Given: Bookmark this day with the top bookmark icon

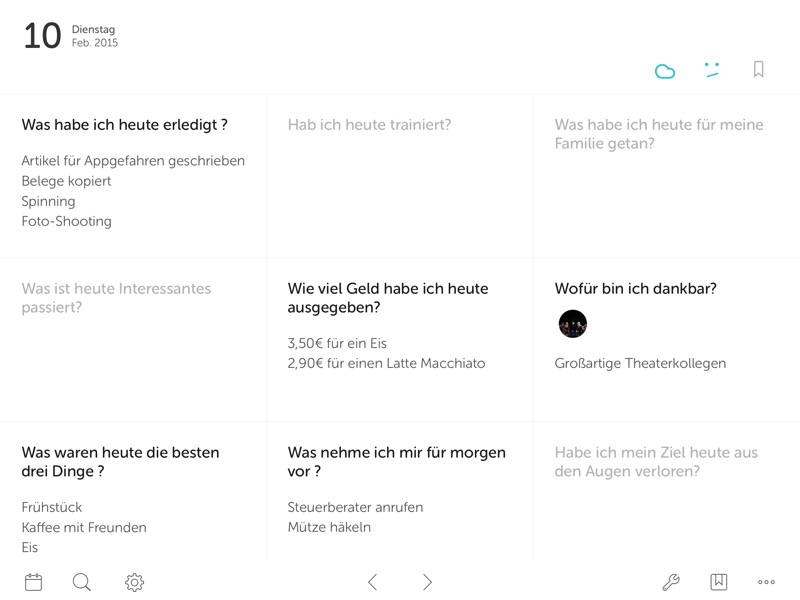Looking at the screenshot, I should click(x=759, y=70).
